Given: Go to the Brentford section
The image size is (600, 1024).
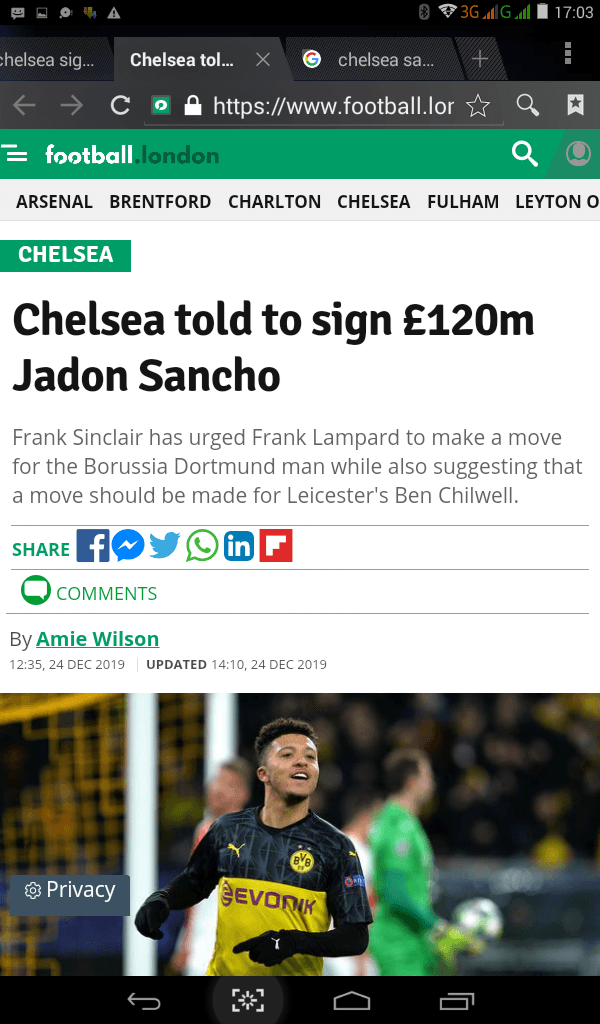Looking at the screenshot, I should pyautogui.click(x=160, y=201).
